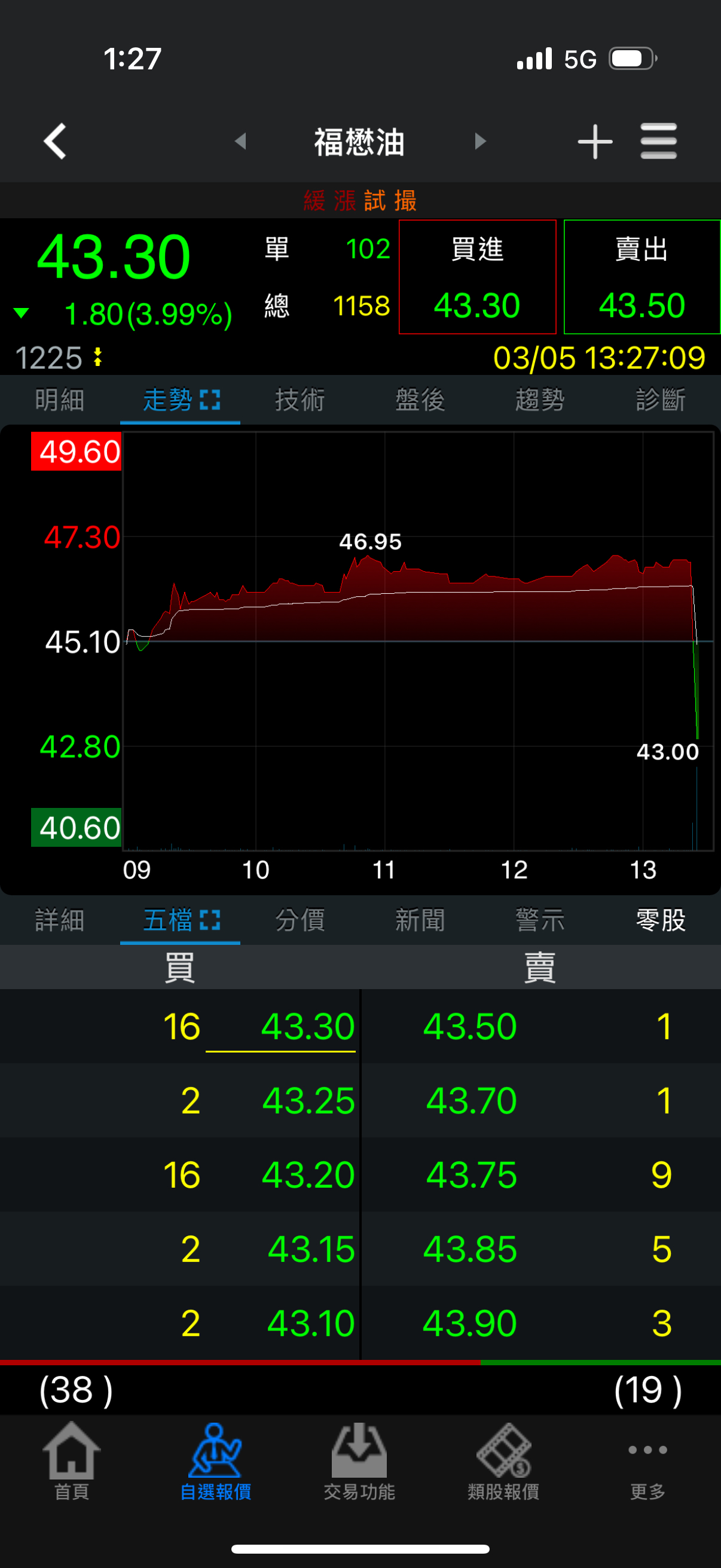View the 趨勢 trend tab
Image resolution: width=721 pixels, height=1568 pixels.
pyautogui.click(x=540, y=400)
